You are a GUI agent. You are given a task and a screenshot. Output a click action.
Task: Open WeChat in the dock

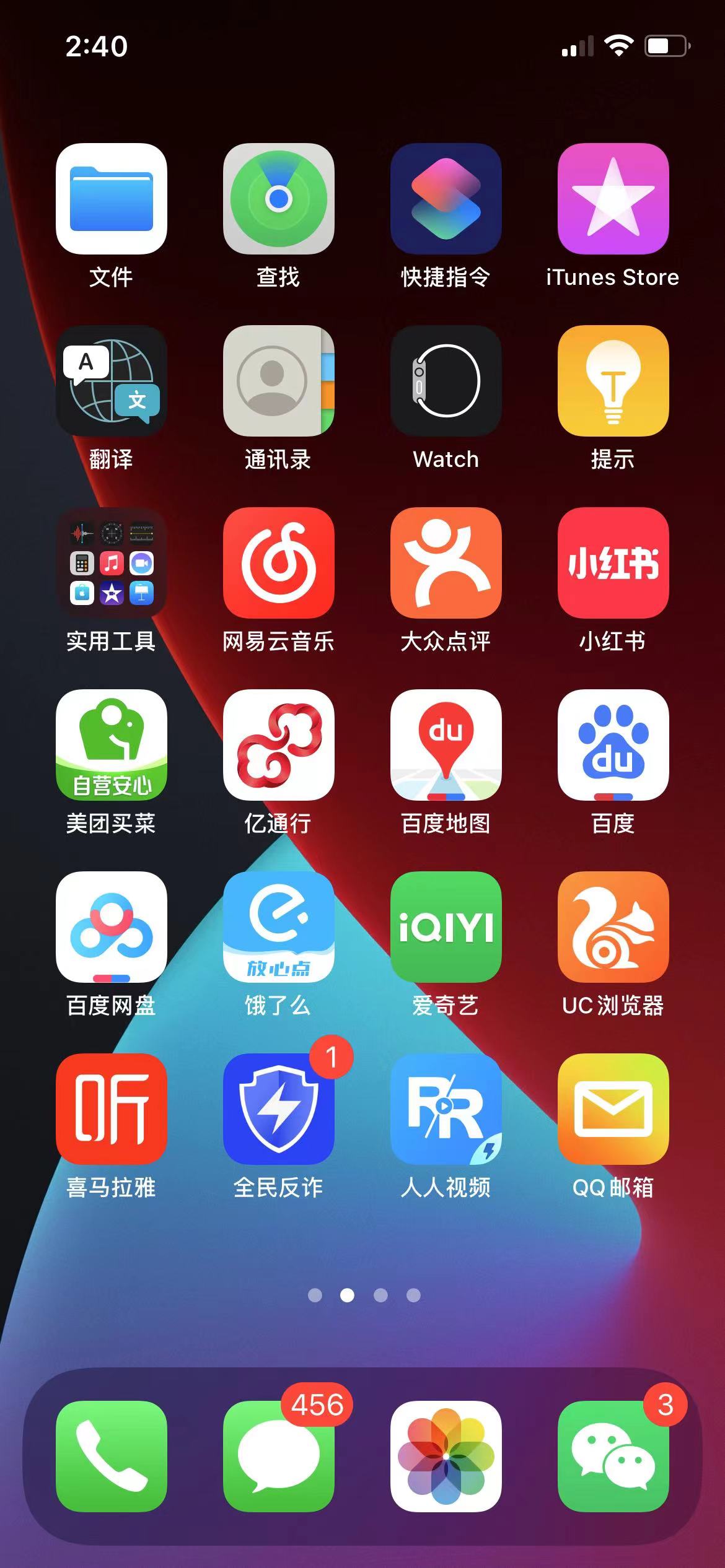click(613, 1456)
